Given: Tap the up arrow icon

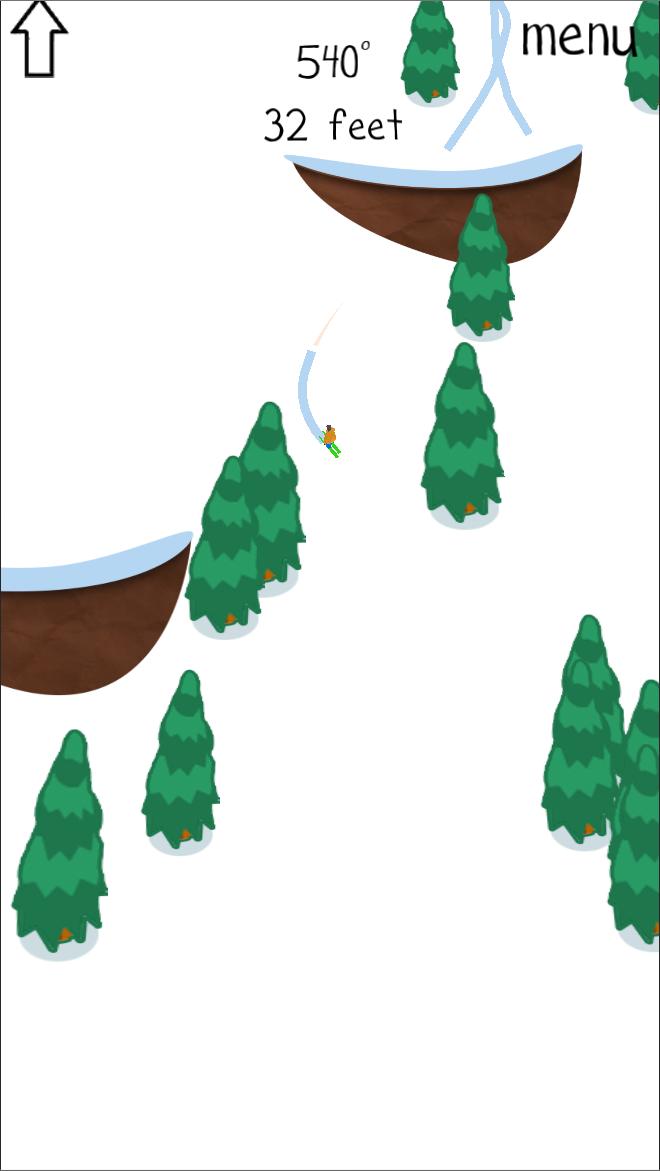Looking at the screenshot, I should coord(39,38).
